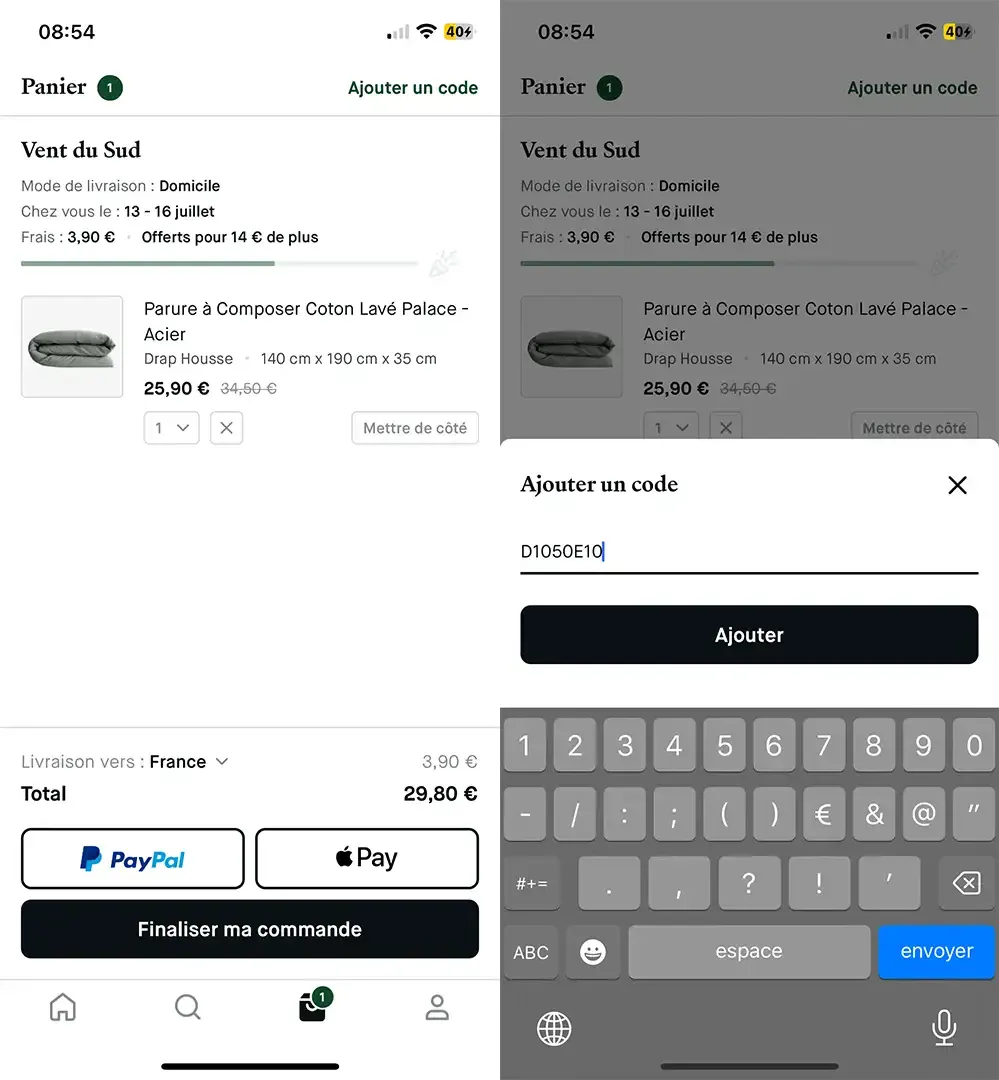
Task: Choose Apple Pay checkout
Action: pos(367,859)
